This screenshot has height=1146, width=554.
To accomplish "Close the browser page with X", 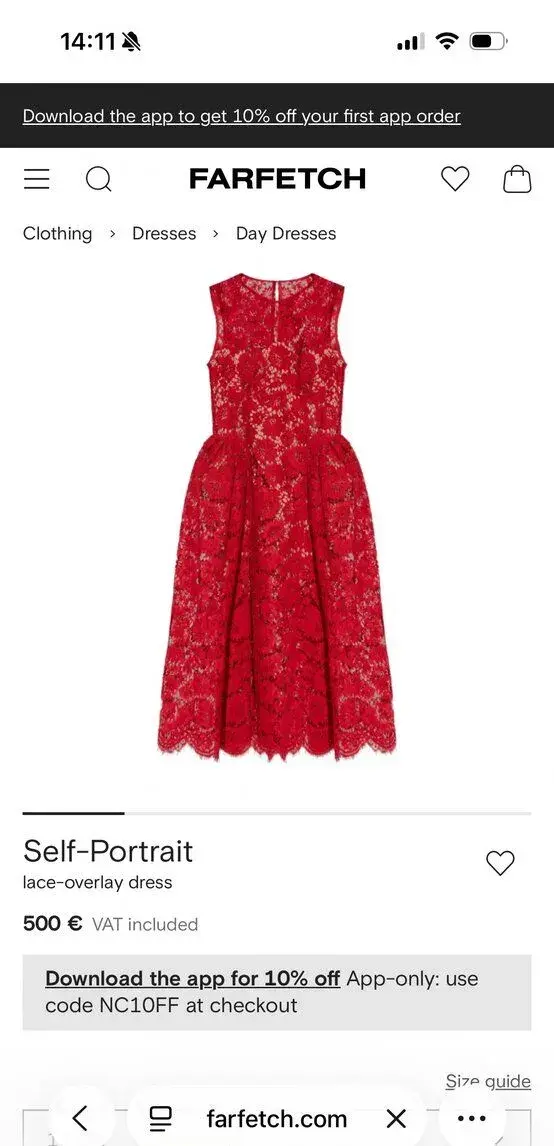I will (395, 1118).
